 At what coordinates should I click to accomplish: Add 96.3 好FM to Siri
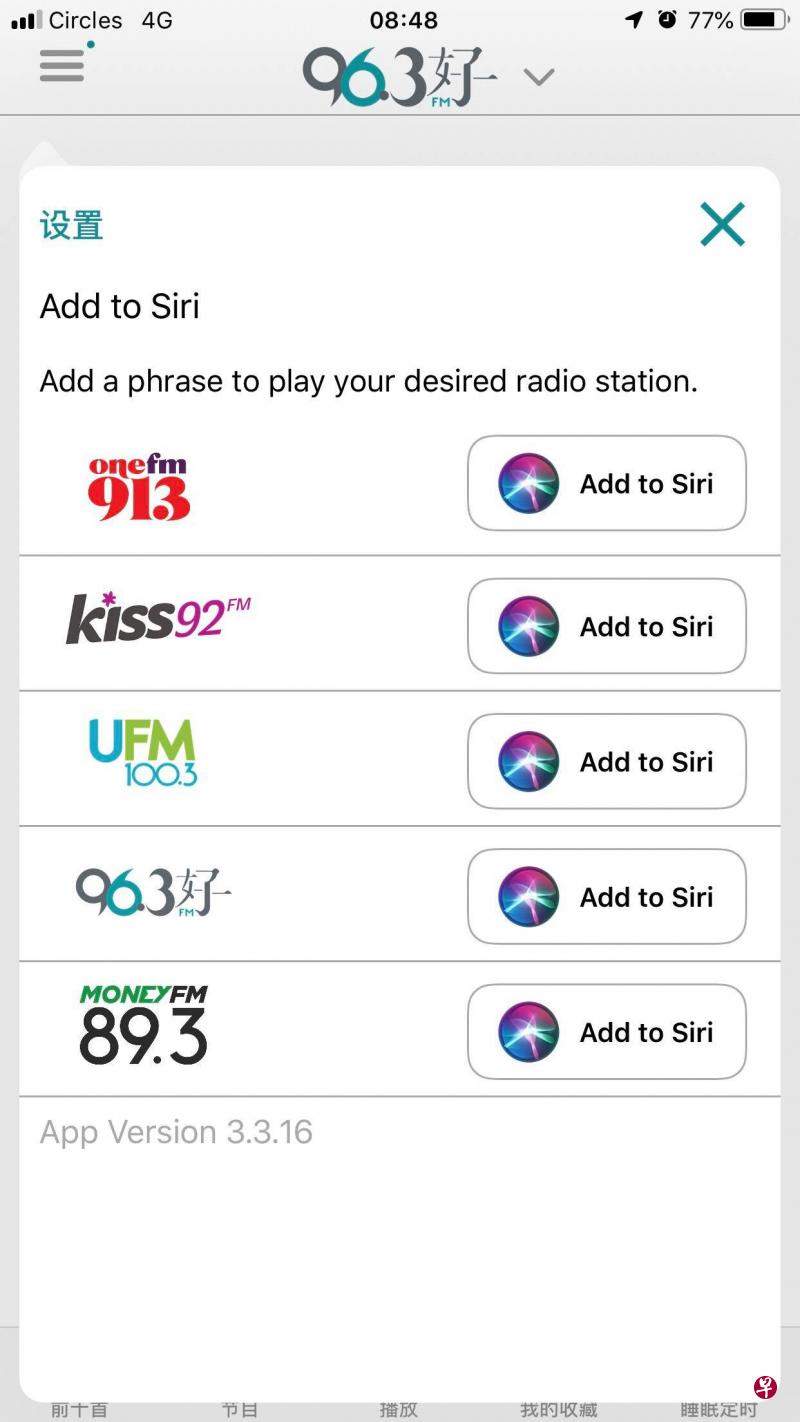click(607, 897)
